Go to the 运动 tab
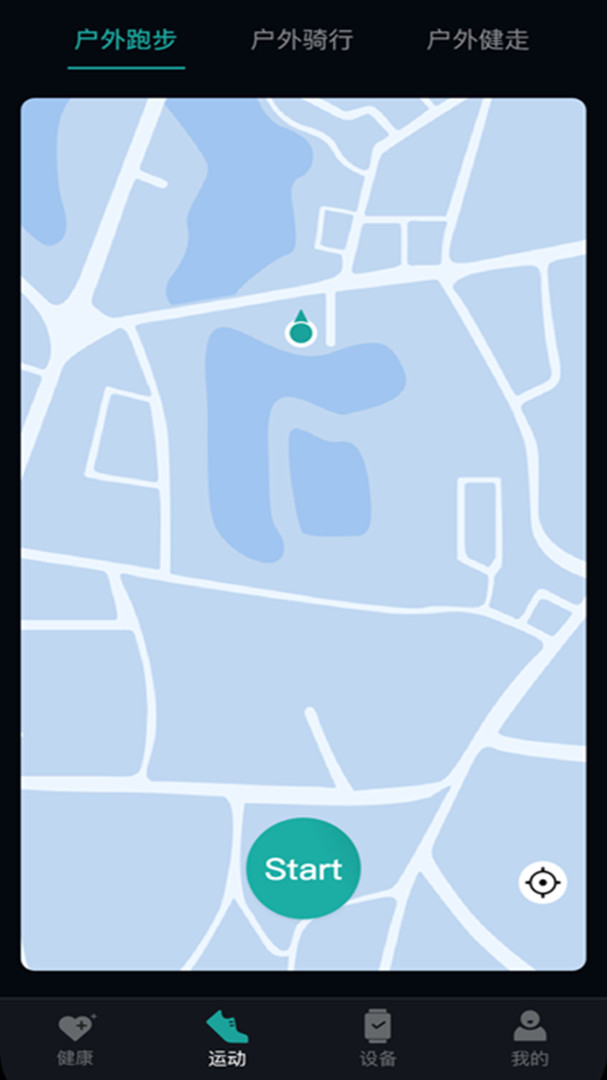607x1080 pixels. [227, 1038]
